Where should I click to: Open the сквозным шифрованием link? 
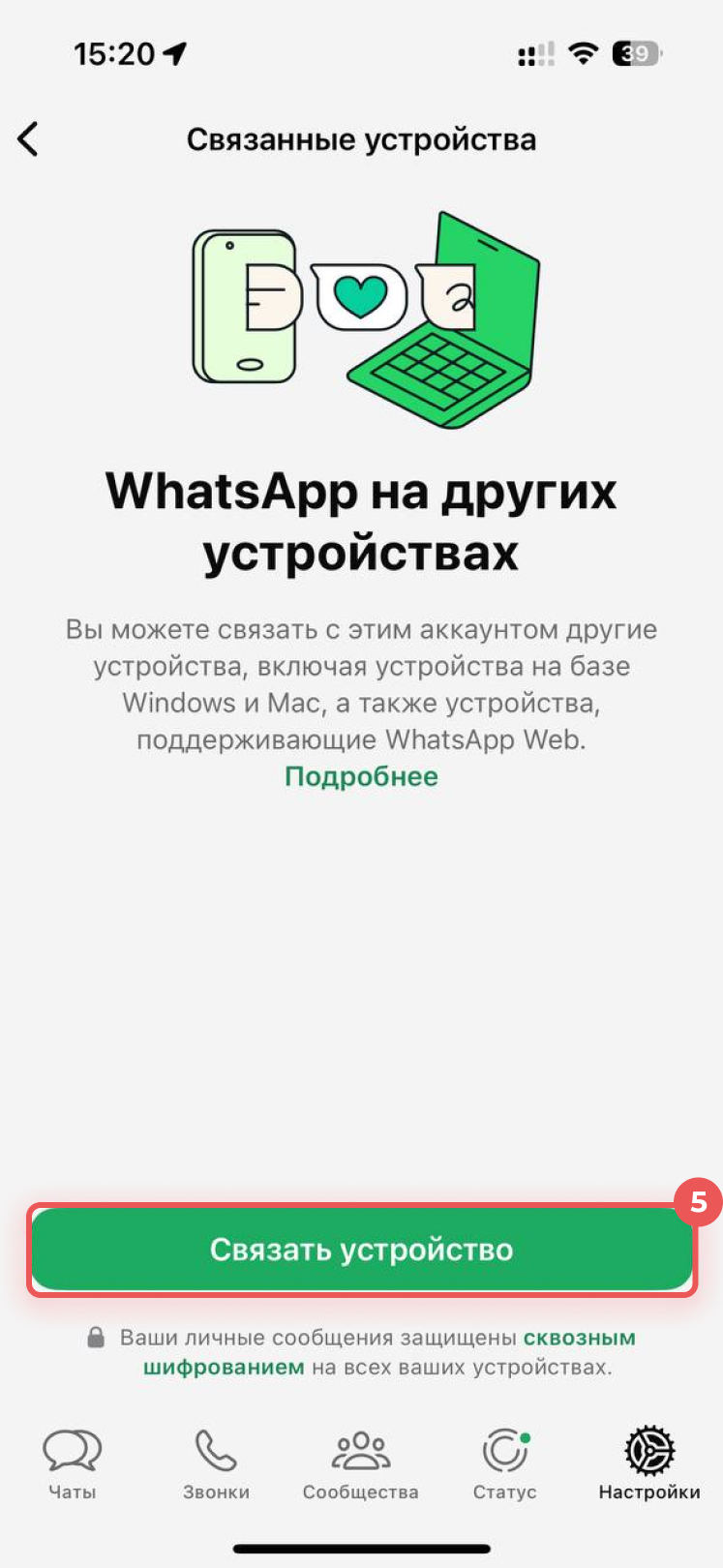tap(579, 1338)
